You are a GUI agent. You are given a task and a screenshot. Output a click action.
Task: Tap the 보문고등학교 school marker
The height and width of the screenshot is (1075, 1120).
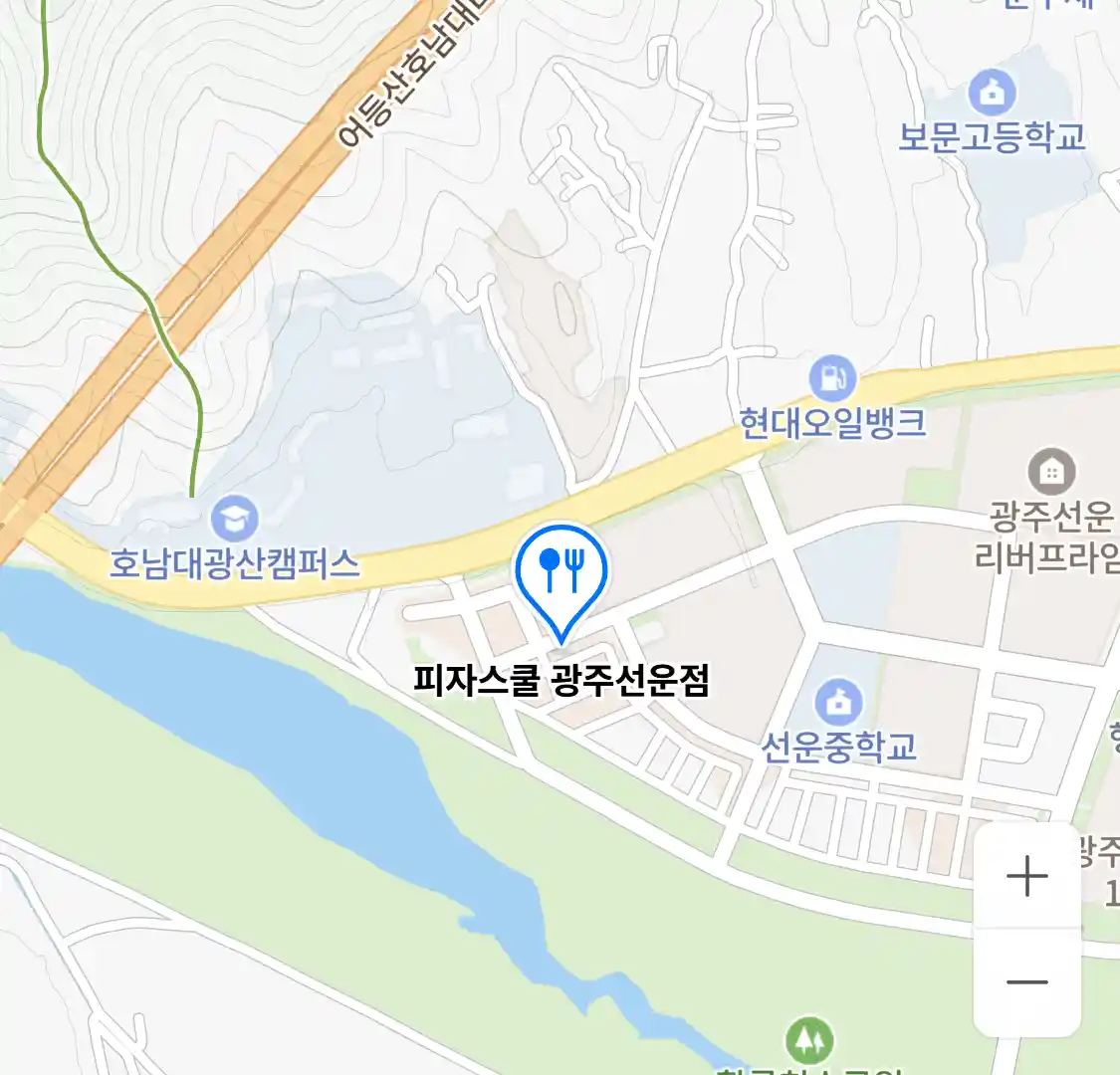coord(992,94)
